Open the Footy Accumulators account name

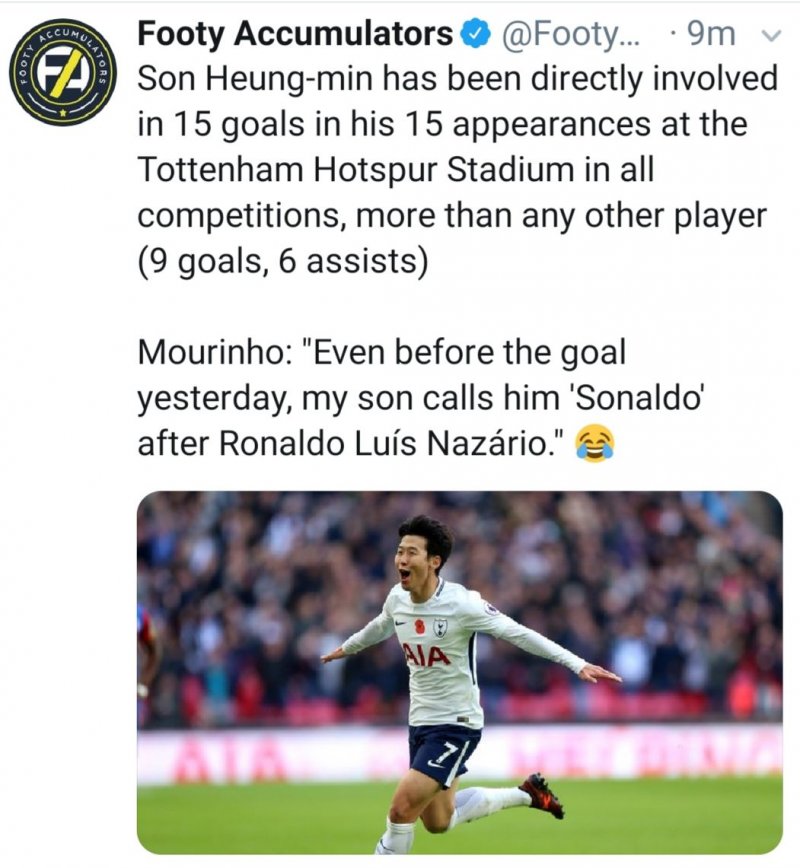tap(294, 34)
